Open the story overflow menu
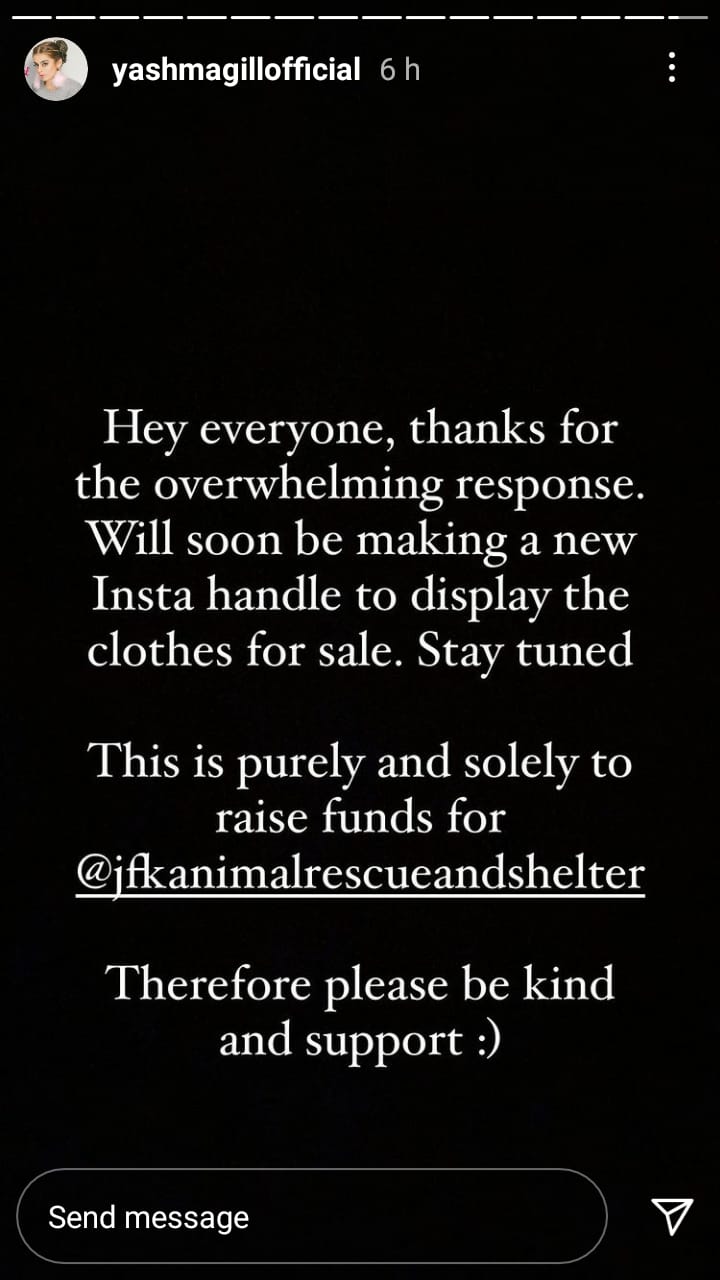This screenshot has width=720, height=1280. click(x=672, y=68)
